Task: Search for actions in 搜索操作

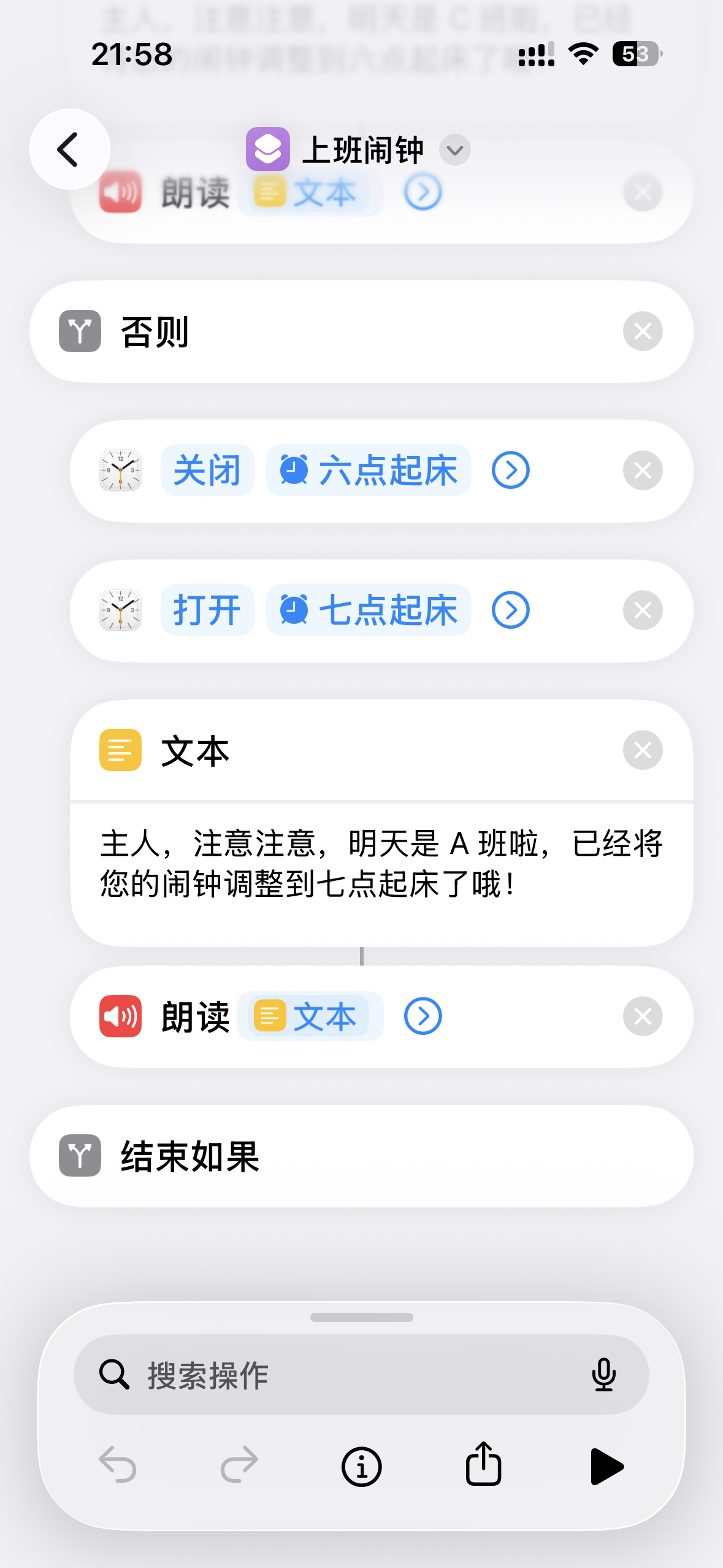Action: click(x=343, y=1375)
